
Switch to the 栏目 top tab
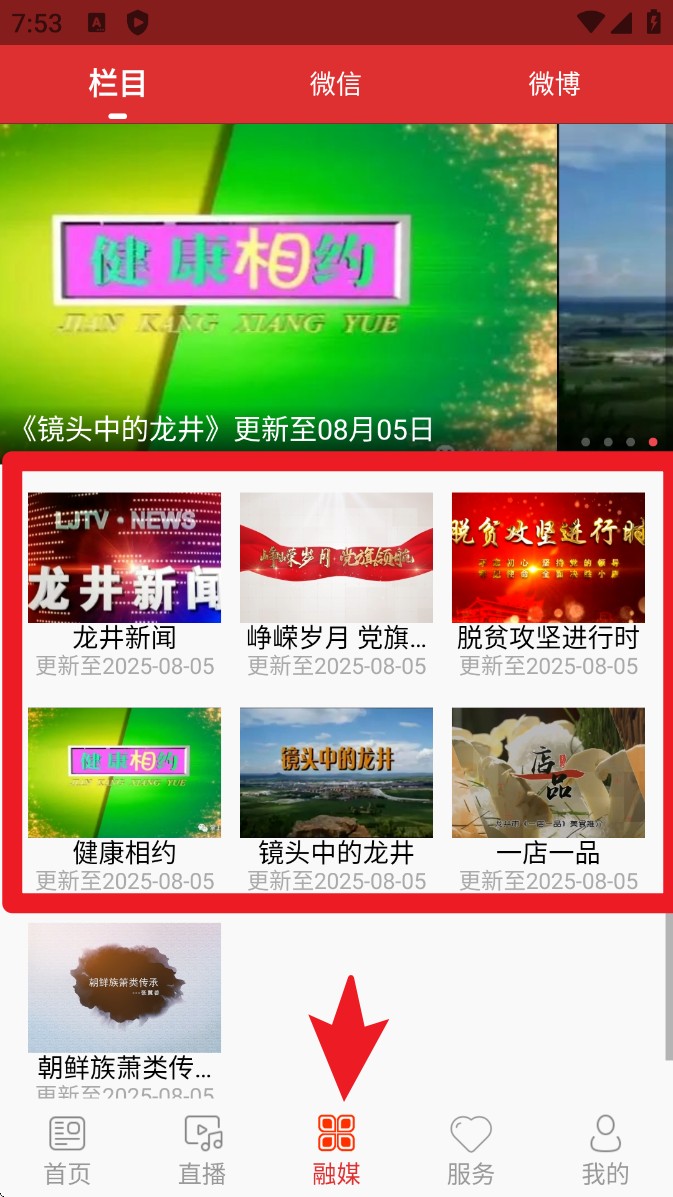(117, 84)
